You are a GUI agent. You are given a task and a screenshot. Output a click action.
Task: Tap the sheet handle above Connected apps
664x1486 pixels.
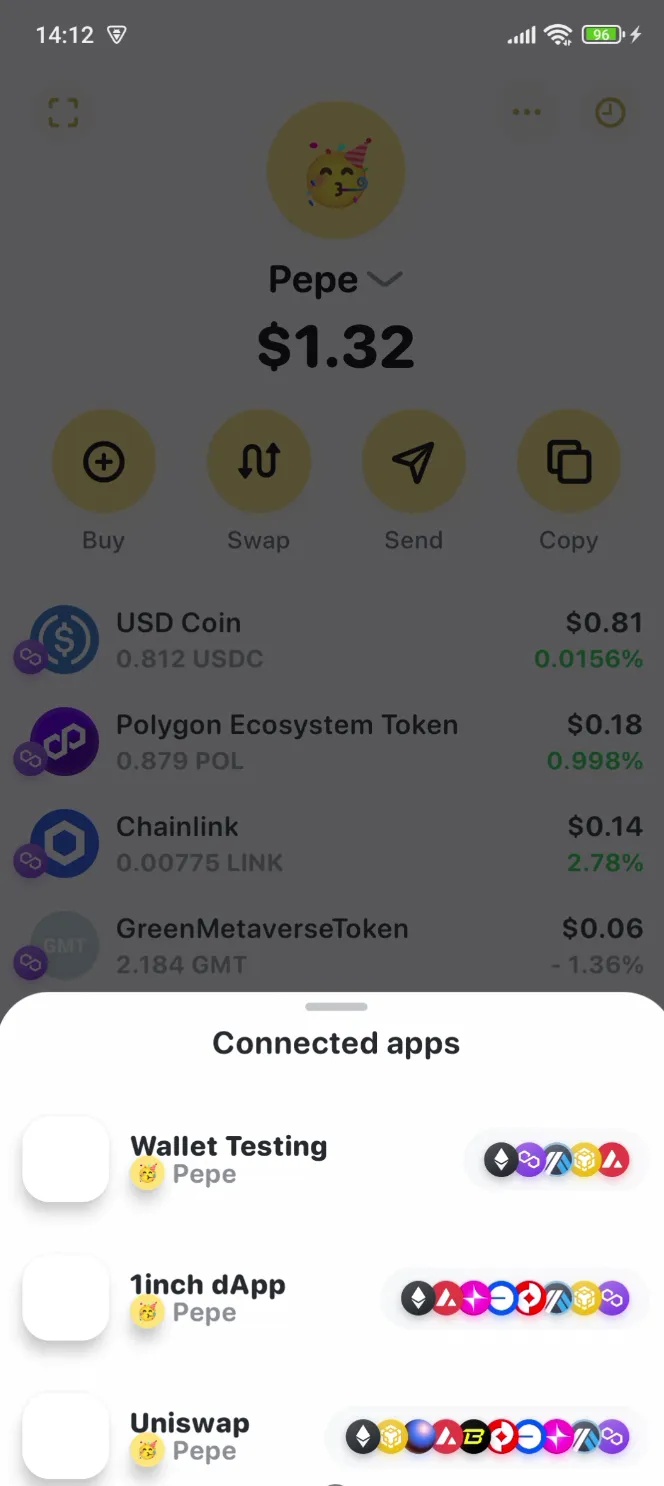coord(336,1007)
